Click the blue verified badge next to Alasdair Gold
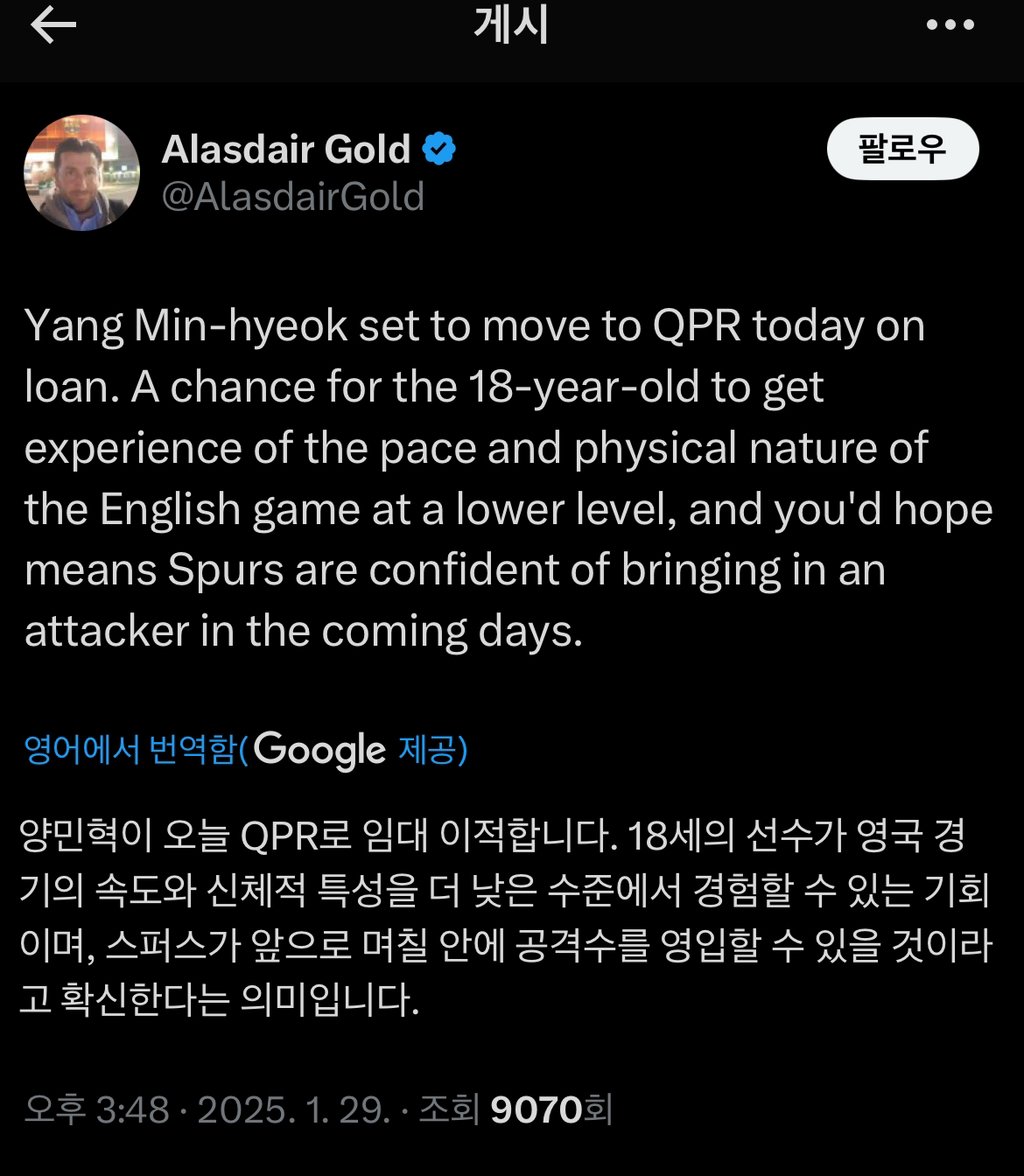Viewport: 1024px width, 1176px height. tap(438, 148)
